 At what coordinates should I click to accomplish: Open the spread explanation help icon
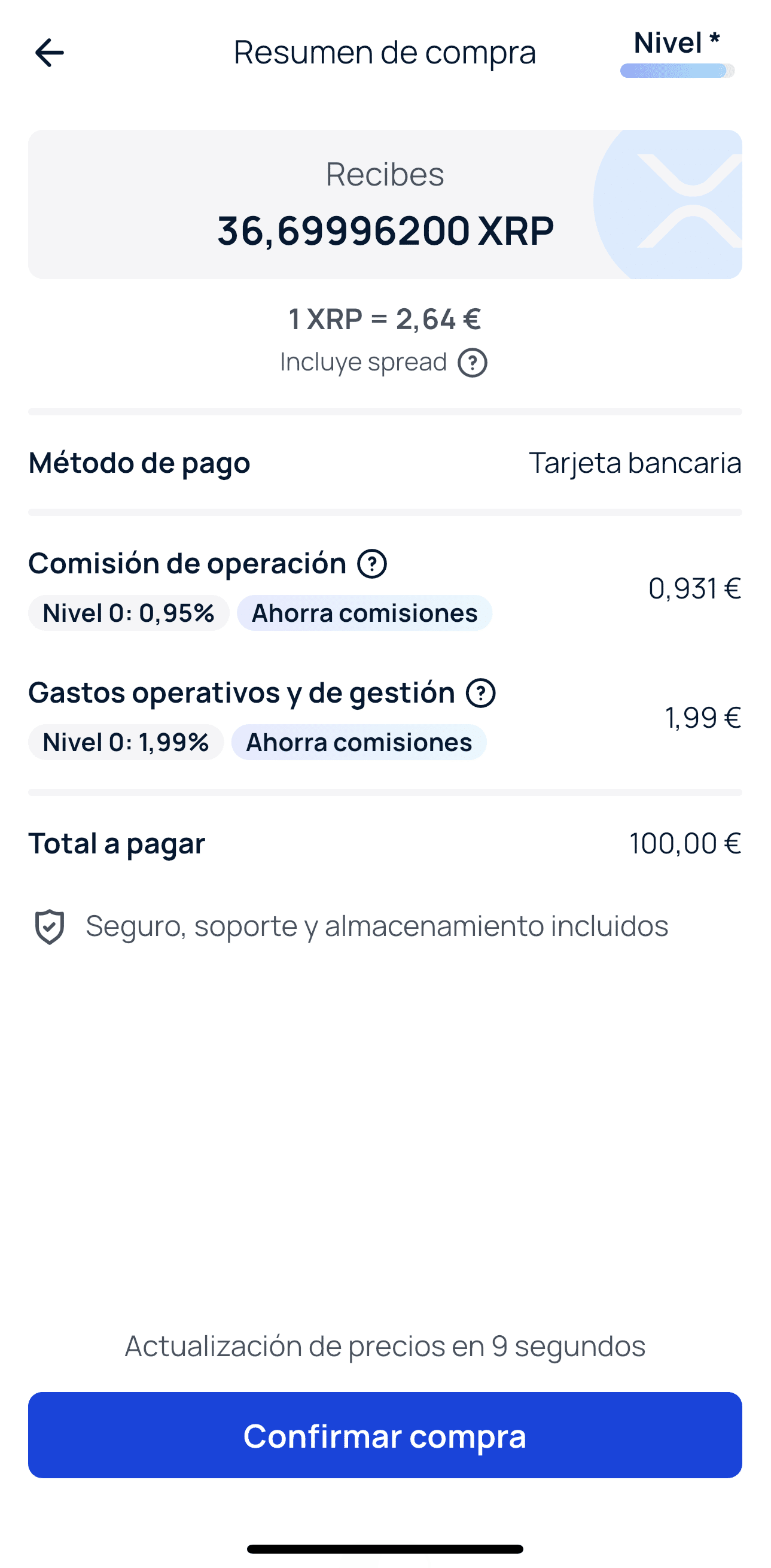[474, 362]
